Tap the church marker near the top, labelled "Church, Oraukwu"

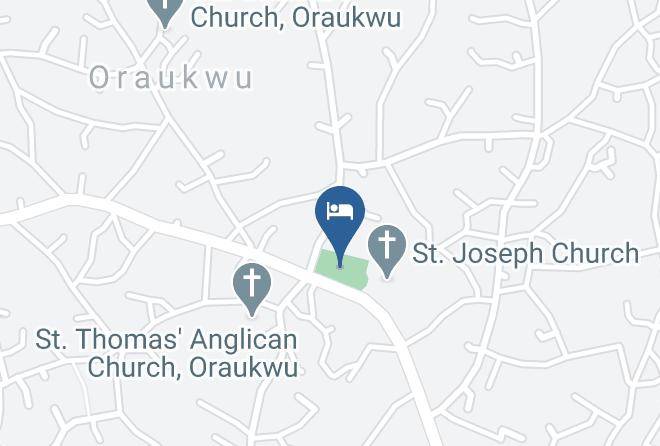pos(164,9)
